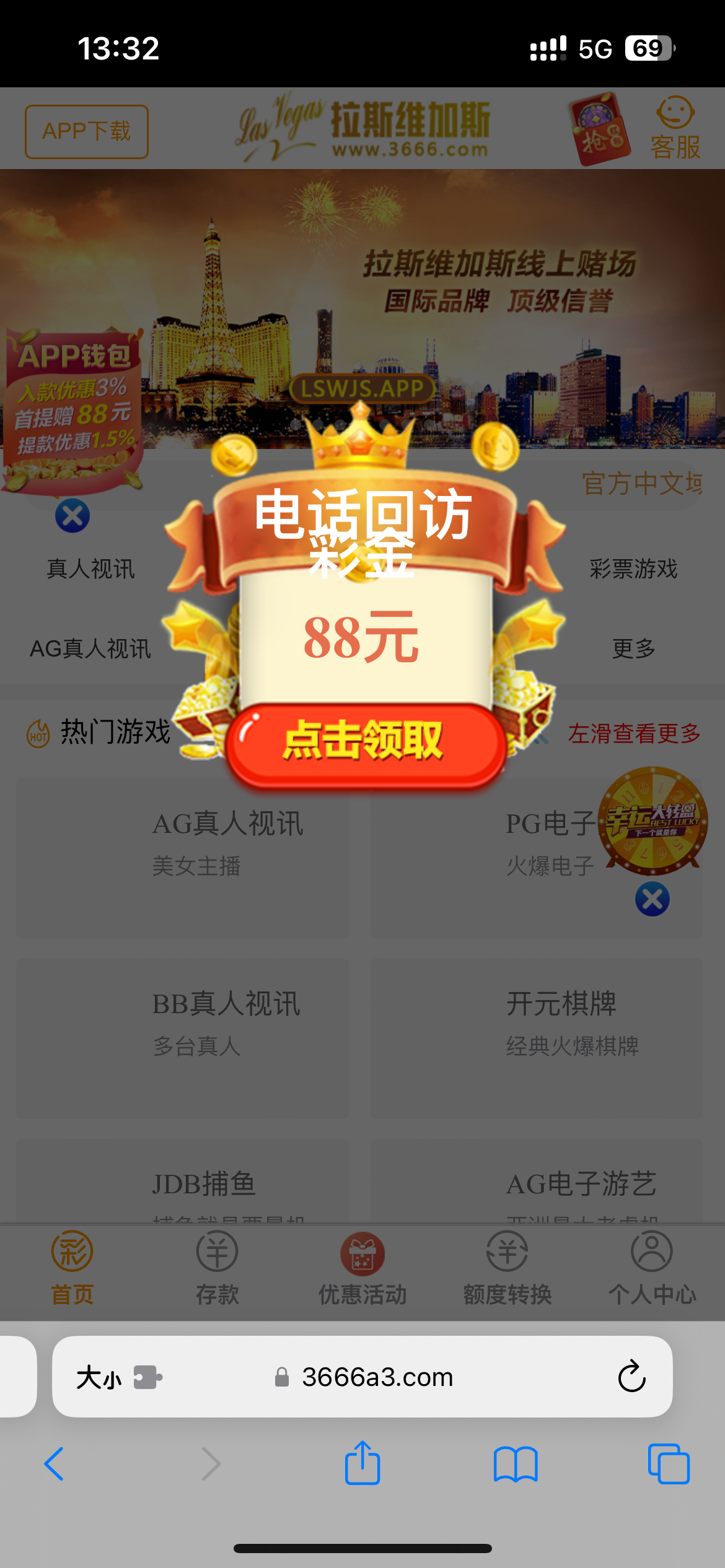Go back to the previous page

[55, 1464]
